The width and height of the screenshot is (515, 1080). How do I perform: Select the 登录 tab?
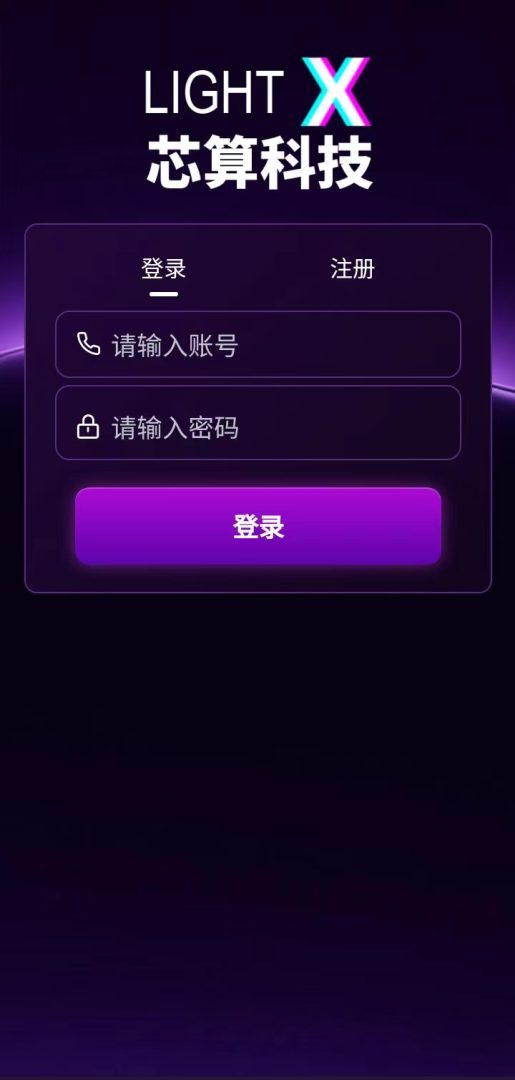point(164,269)
